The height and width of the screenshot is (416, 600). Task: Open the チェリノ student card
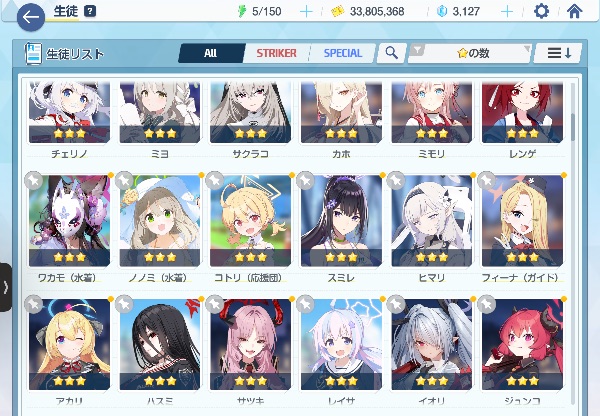(x=69, y=119)
